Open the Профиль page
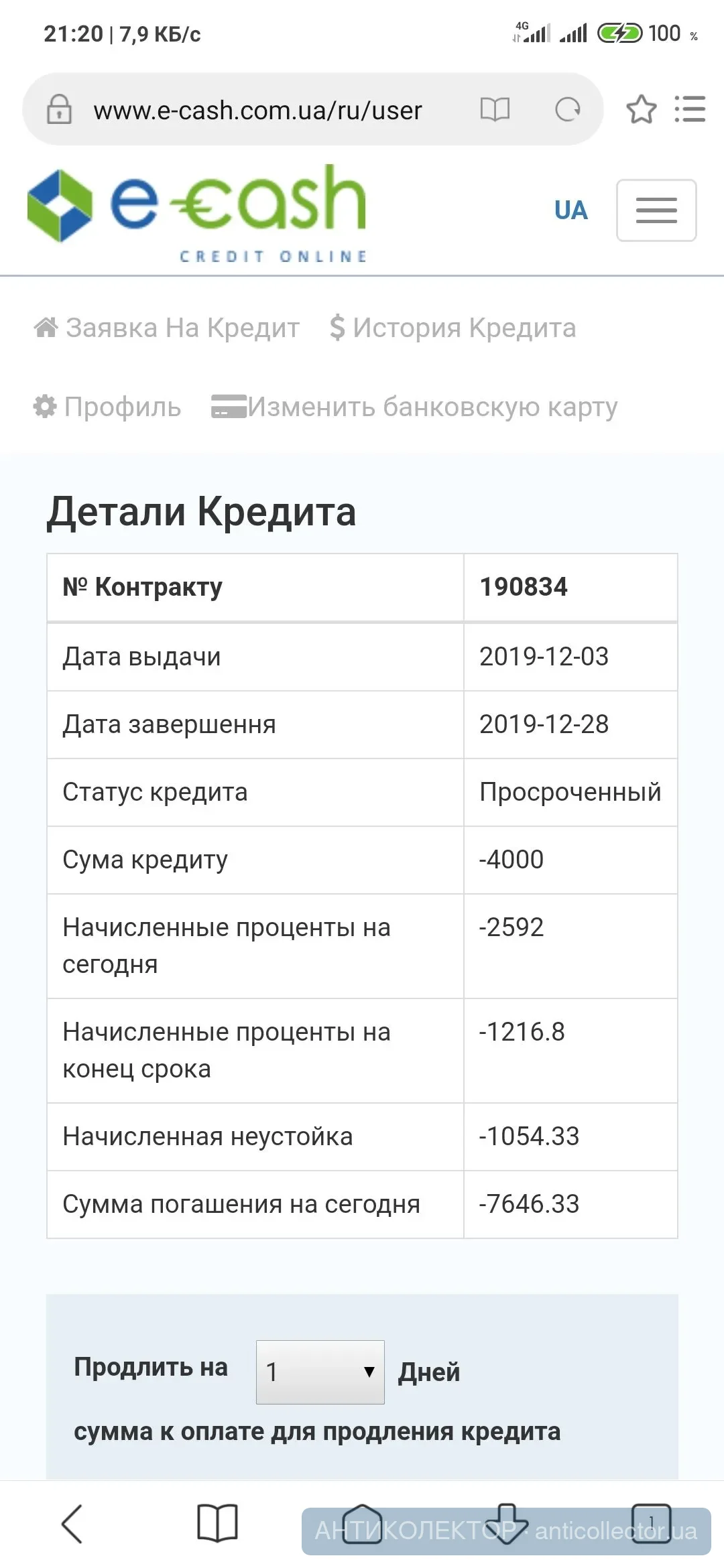724x1568 pixels. click(107, 407)
